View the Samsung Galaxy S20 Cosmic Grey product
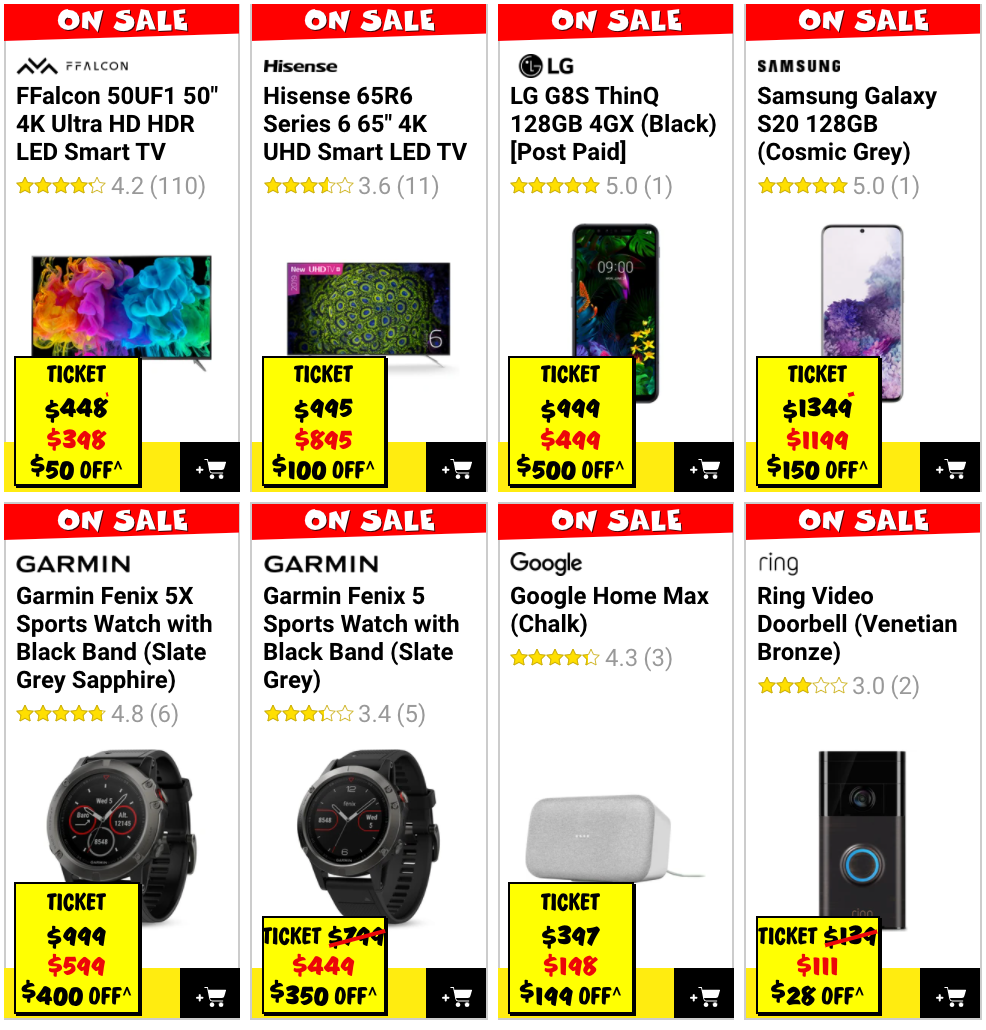986x1030 pixels. (846, 124)
